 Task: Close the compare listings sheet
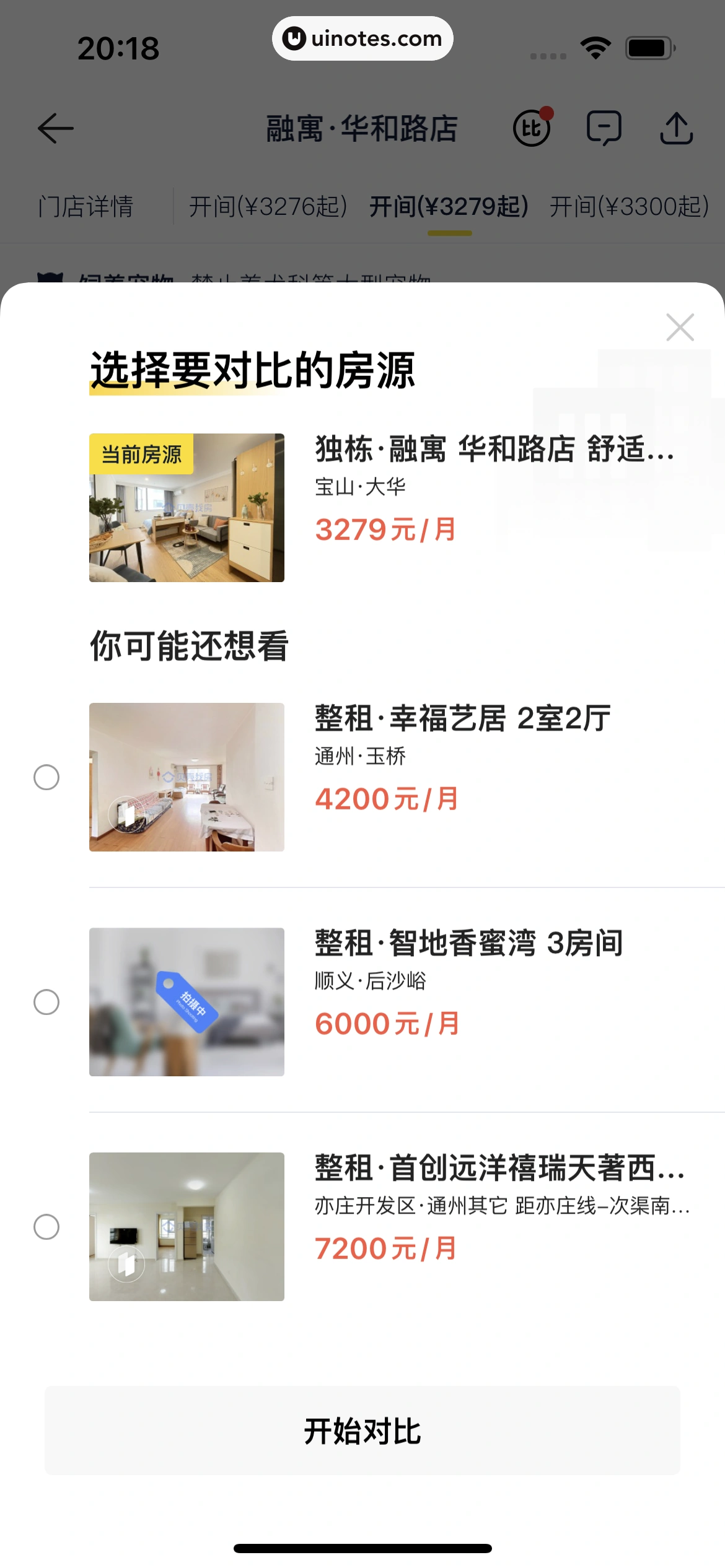[x=680, y=327]
